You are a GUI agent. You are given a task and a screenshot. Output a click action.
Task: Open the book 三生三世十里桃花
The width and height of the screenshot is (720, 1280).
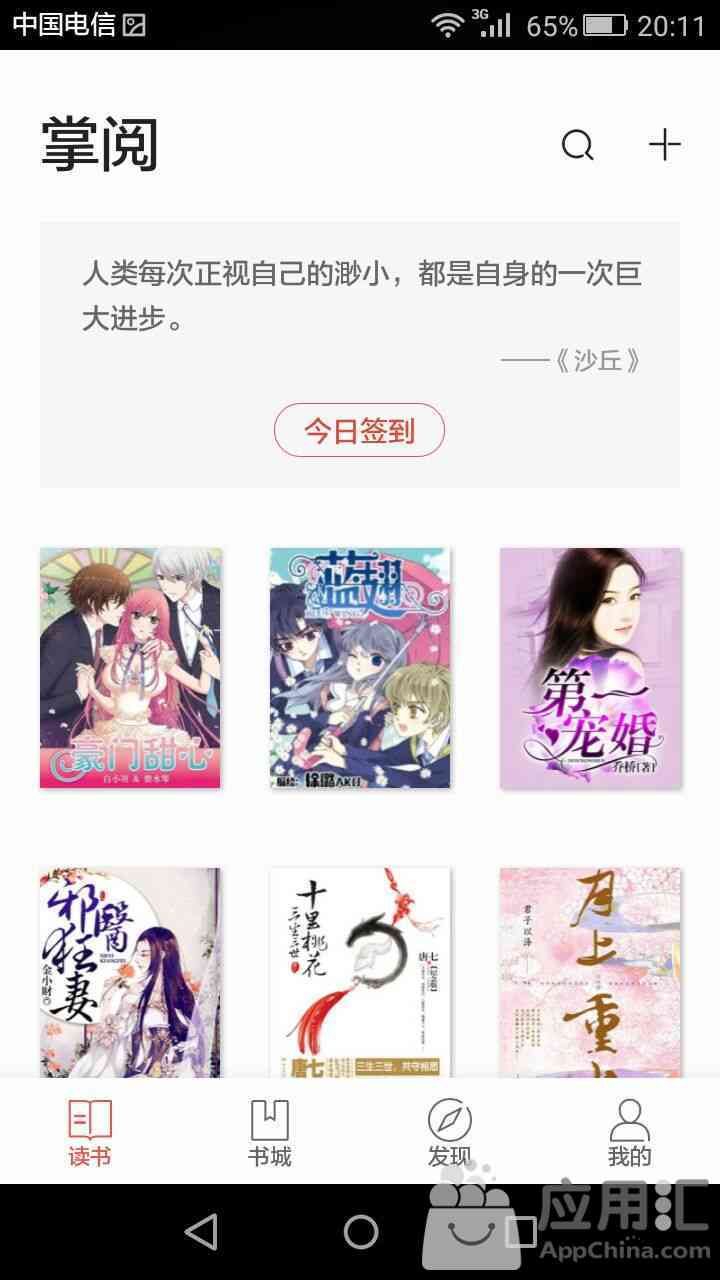[x=360, y=972]
